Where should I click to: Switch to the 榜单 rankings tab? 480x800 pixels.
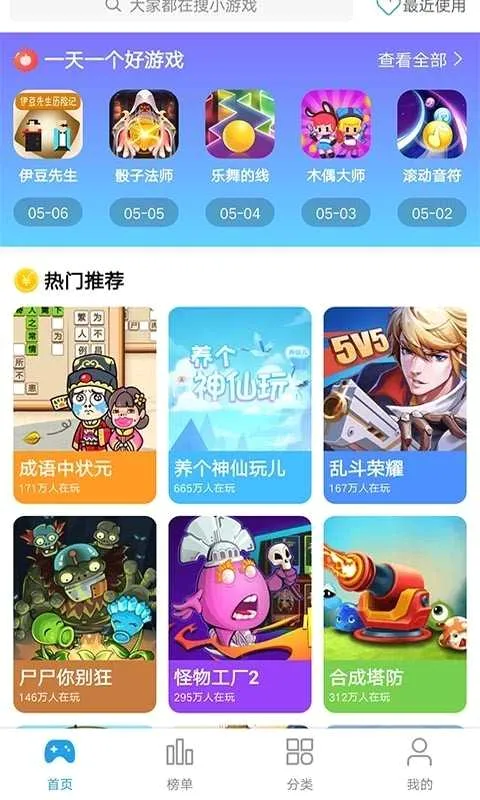180,764
